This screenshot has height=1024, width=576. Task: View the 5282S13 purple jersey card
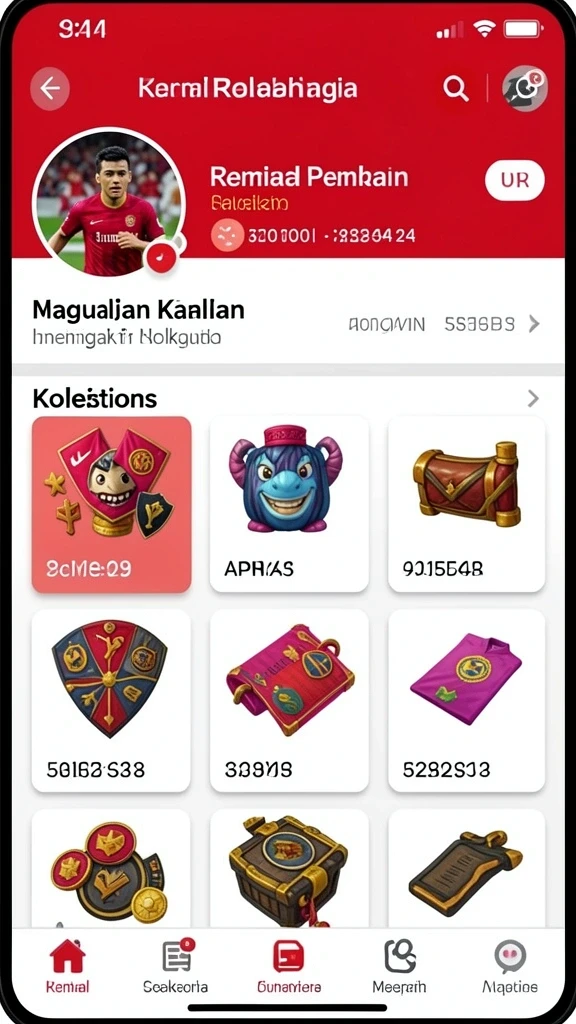[x=466, y=701]
